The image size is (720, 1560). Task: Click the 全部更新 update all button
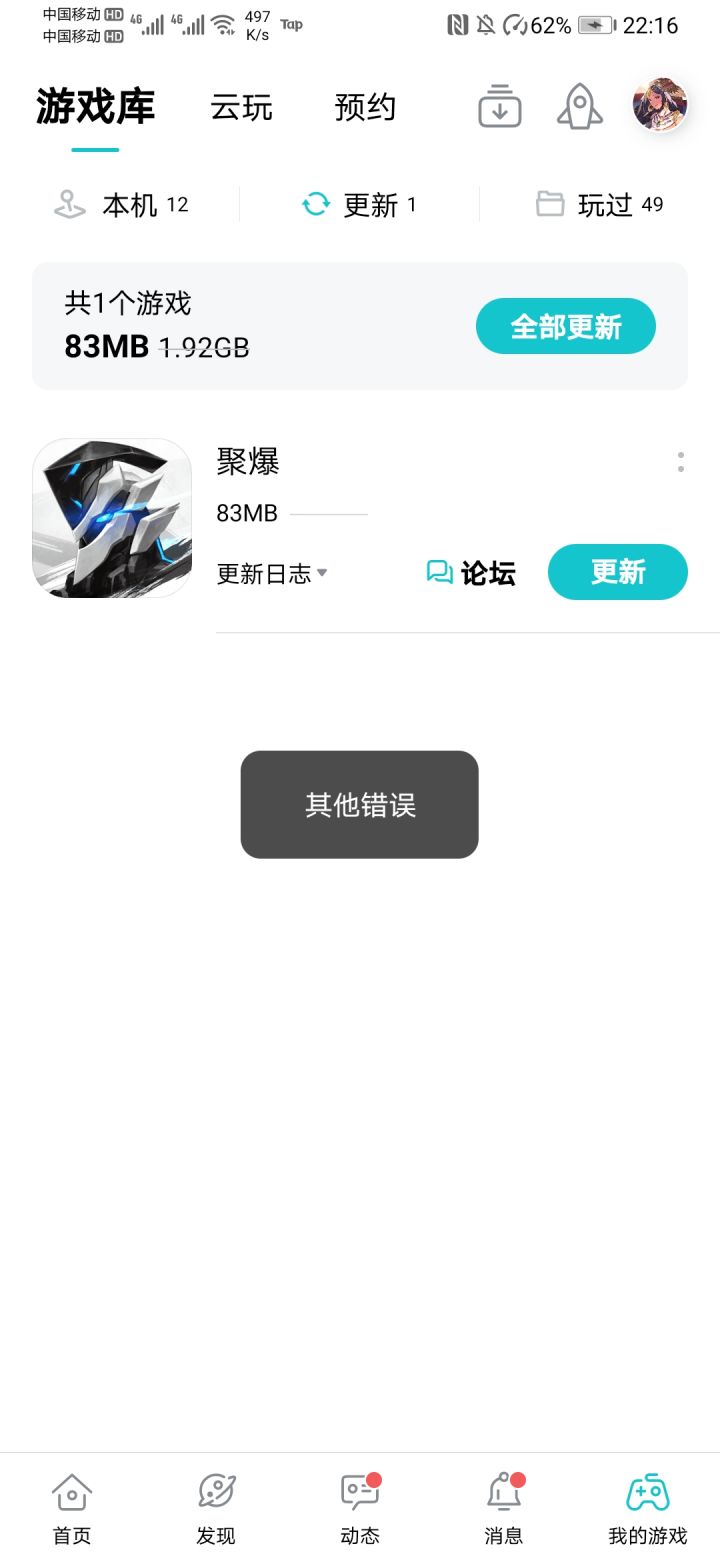[566, 326]
